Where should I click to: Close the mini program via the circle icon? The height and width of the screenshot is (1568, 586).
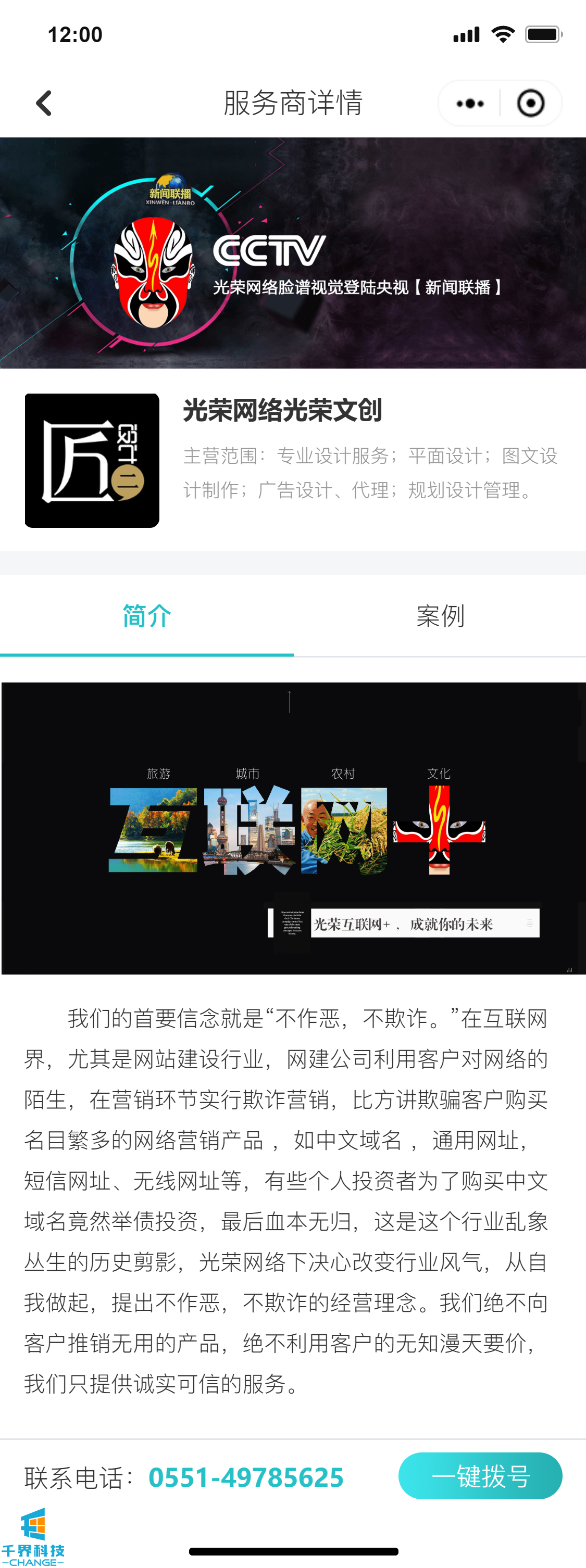[x=530, y=104]
